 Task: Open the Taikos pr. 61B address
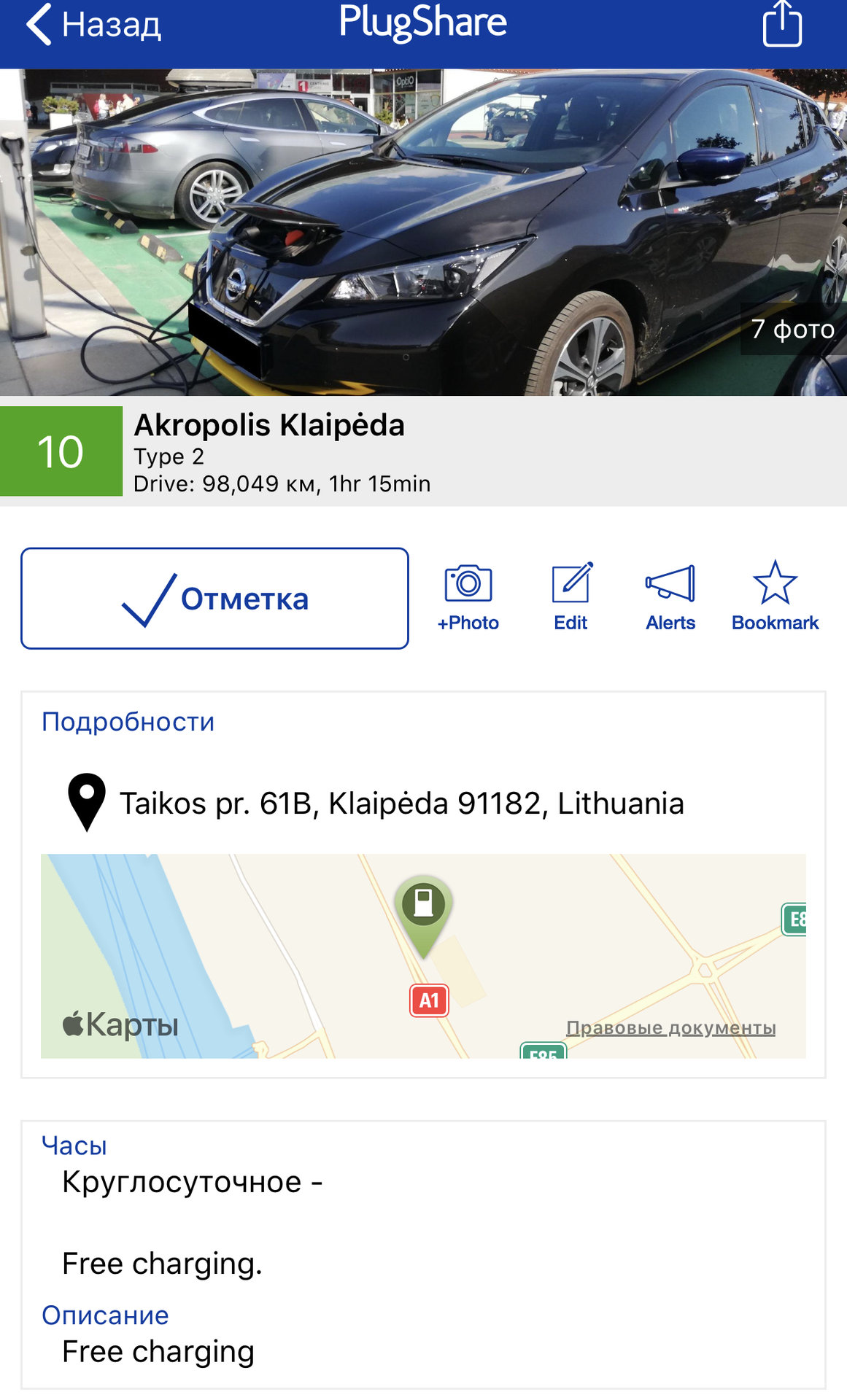point(401,804)
